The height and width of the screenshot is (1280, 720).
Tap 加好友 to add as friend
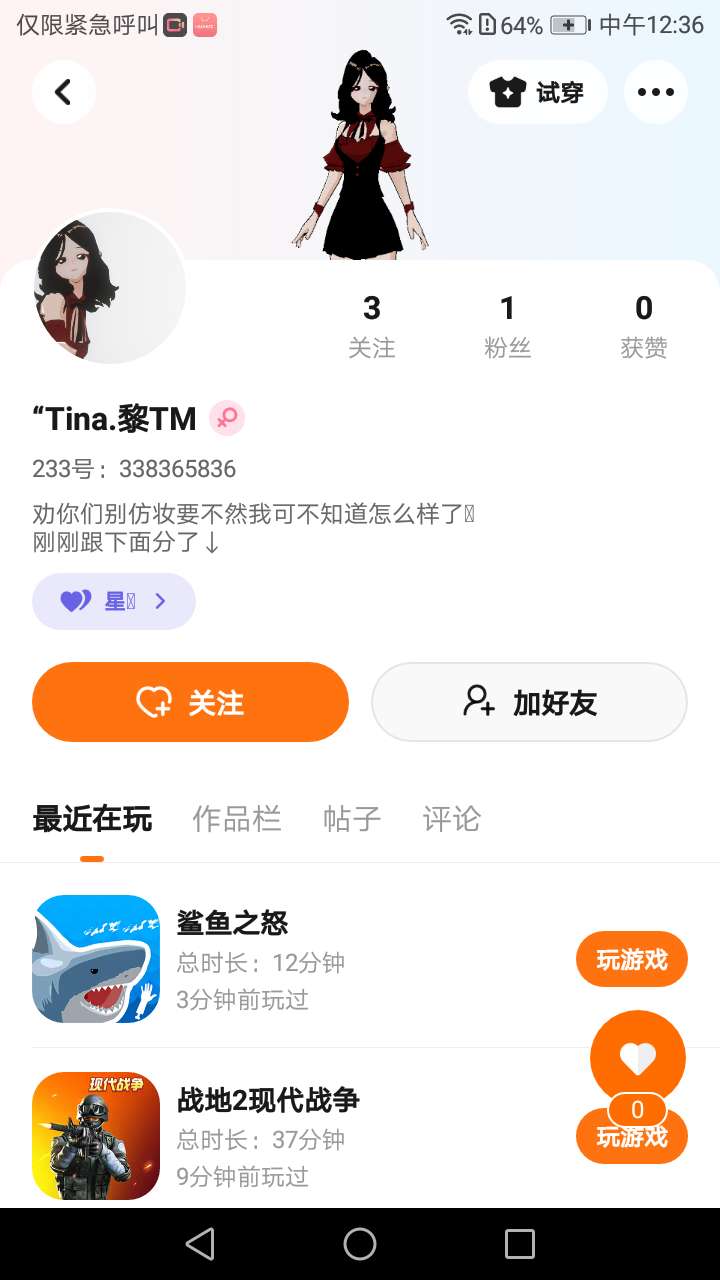pos(529,702)
